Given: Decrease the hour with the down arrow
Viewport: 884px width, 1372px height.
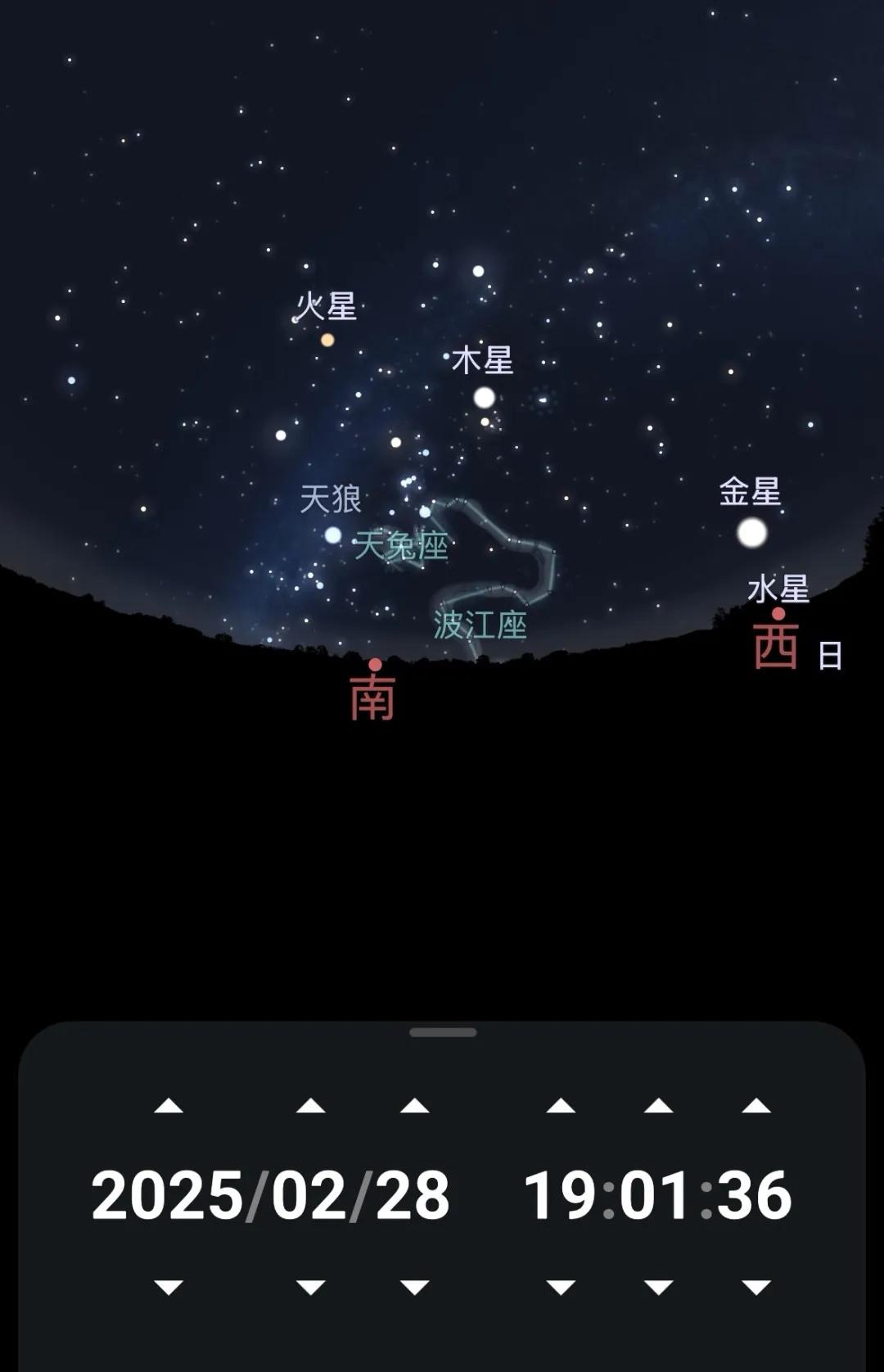Looking at the screenshot, I should [561, 1287].
